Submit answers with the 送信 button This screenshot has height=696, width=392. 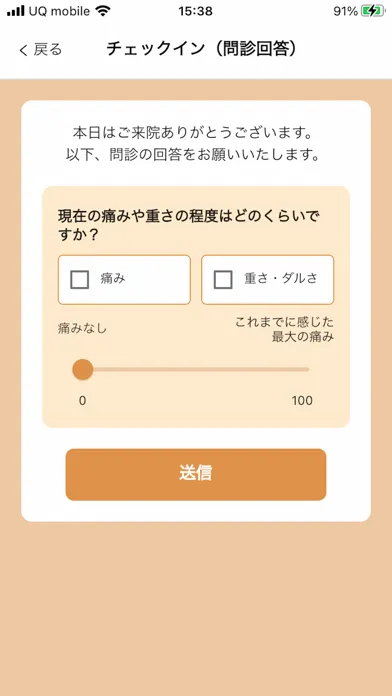coord(196,475)
